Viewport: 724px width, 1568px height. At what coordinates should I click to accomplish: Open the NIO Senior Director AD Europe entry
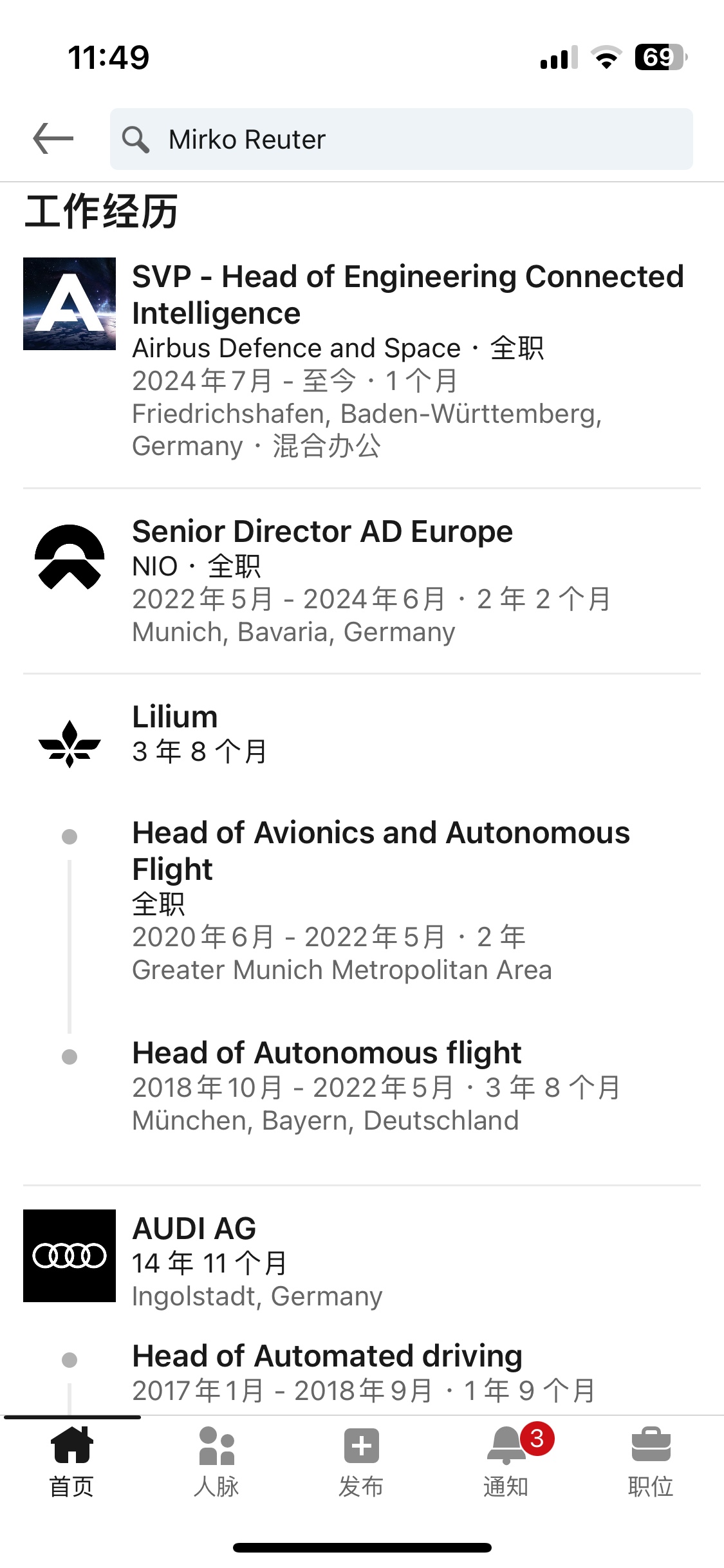(x=362, y=581)
